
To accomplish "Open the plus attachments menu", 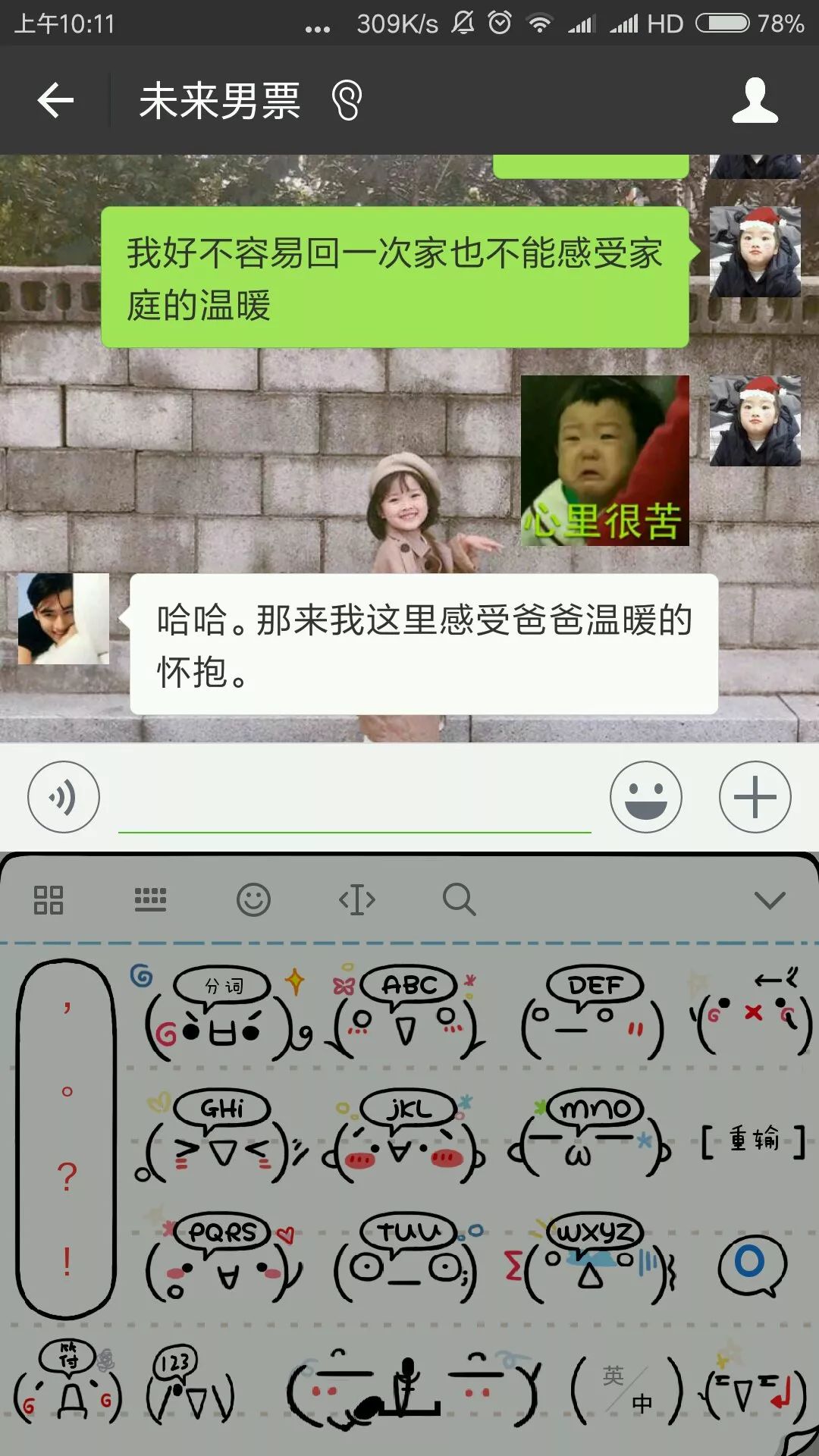I will (x=755, y=797).
